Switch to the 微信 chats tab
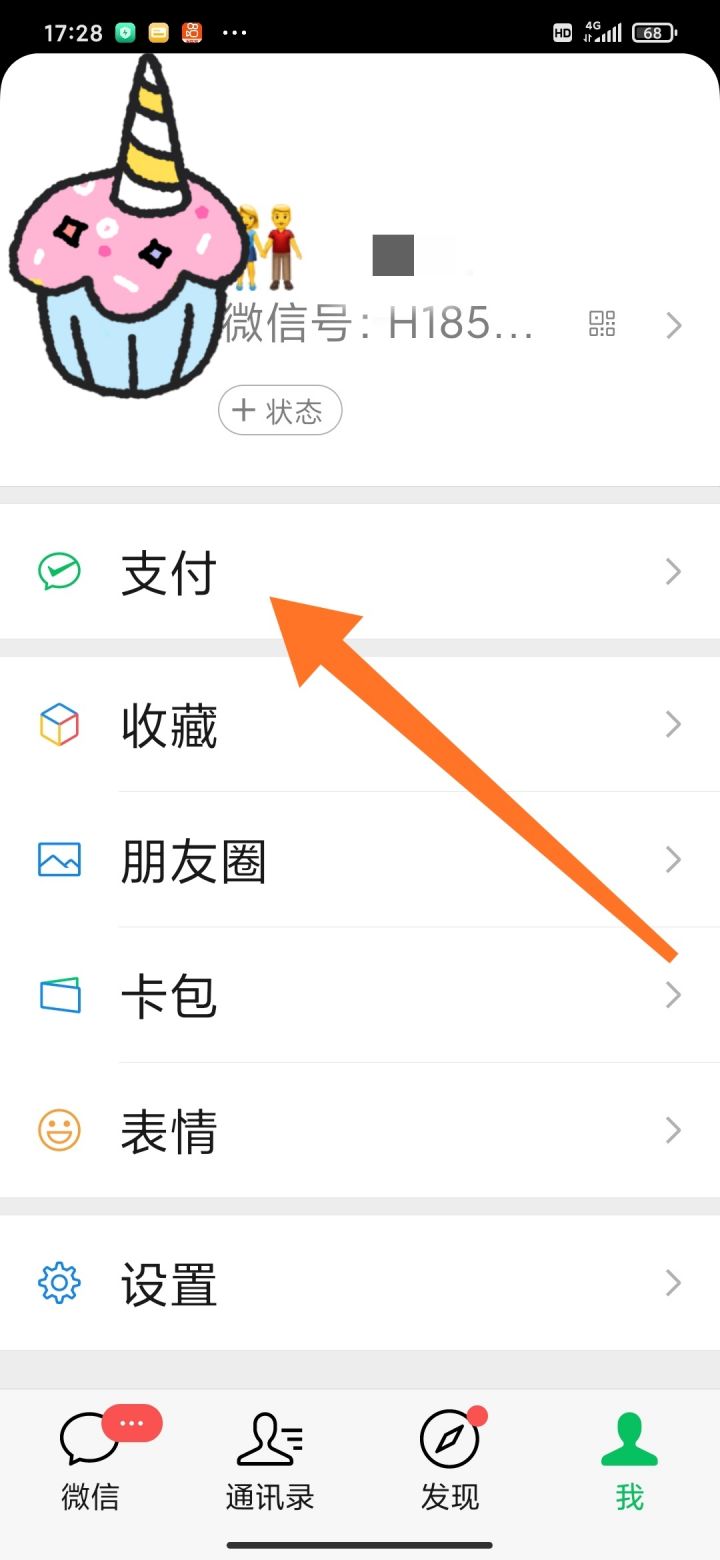The image size is (720, 1560). click(x=91, y=1460)
